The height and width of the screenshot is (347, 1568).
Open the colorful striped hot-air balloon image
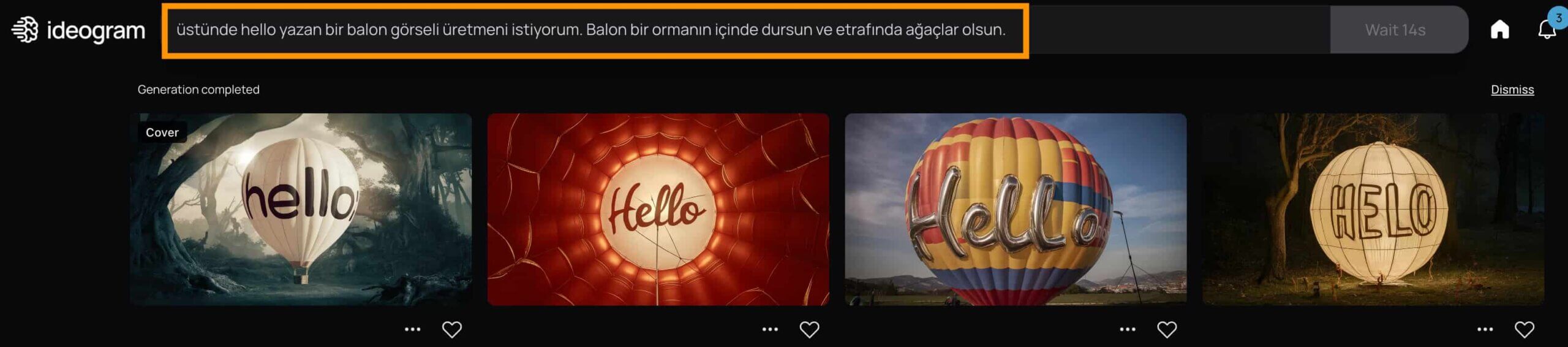pyautogui.click(x=1015, y=209)
